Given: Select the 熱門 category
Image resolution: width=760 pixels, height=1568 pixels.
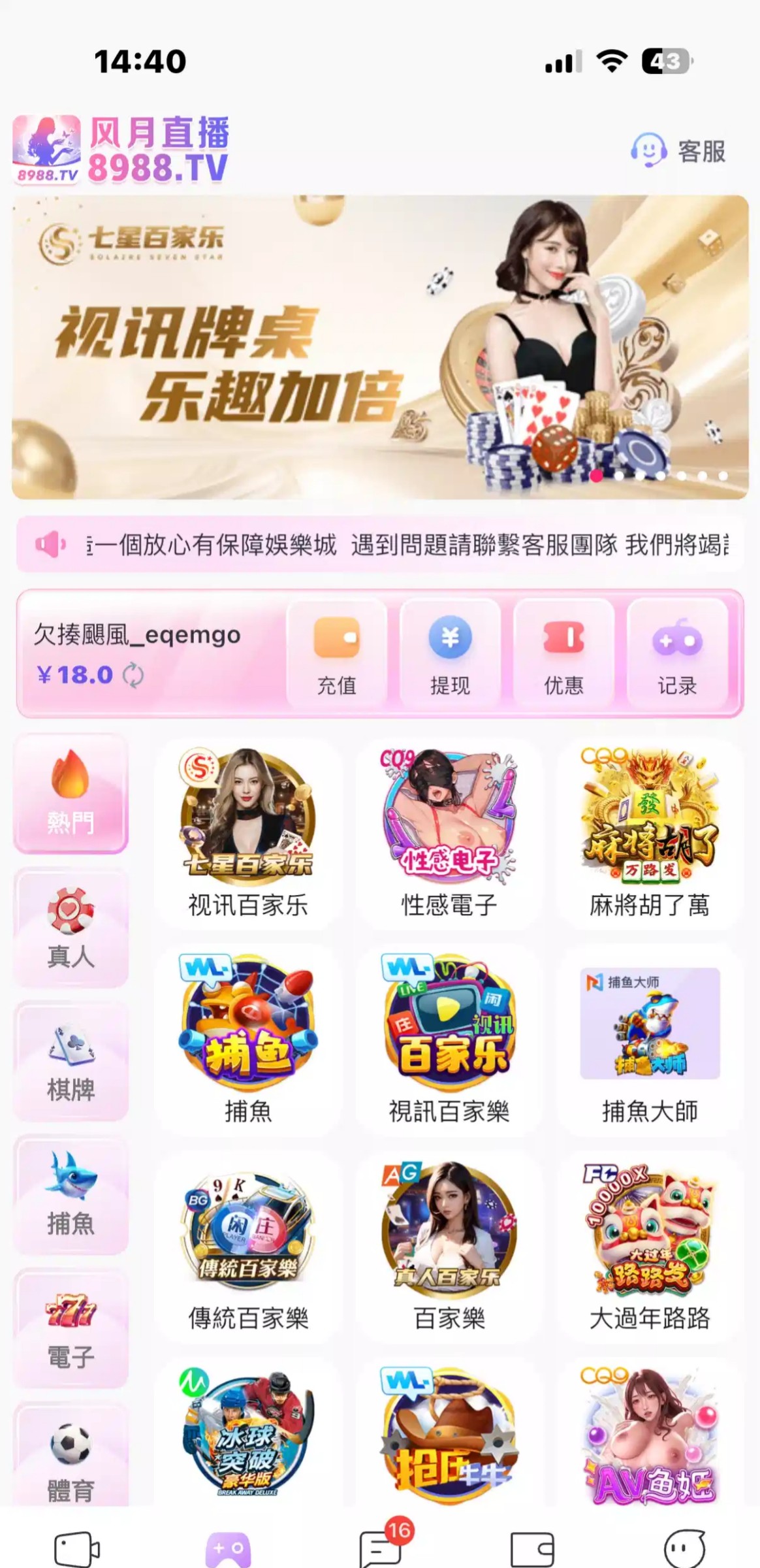Looking at the screenshot, I should tap(71, 792).
